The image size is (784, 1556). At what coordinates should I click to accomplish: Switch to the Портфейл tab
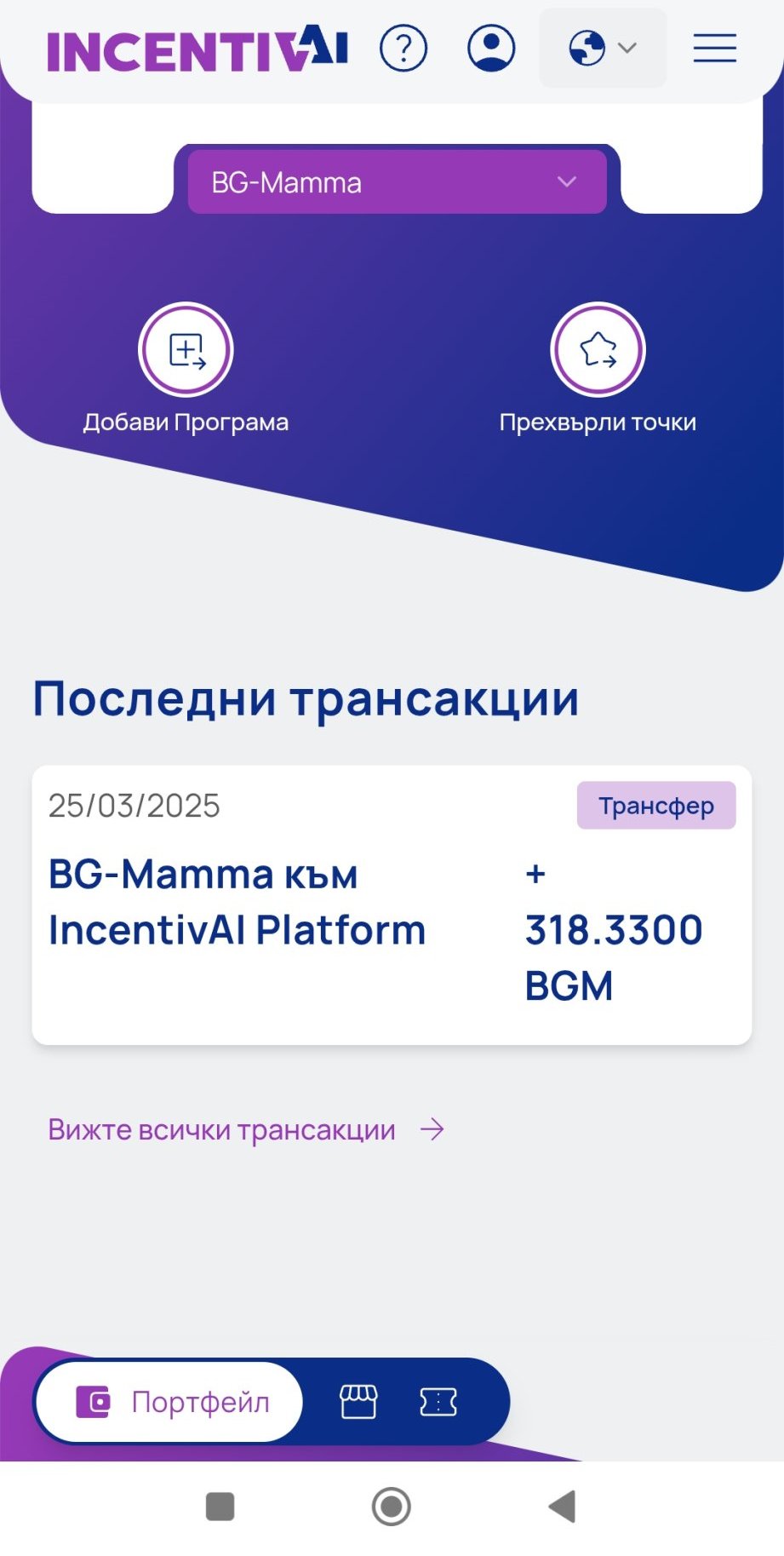click(170, 1401)
